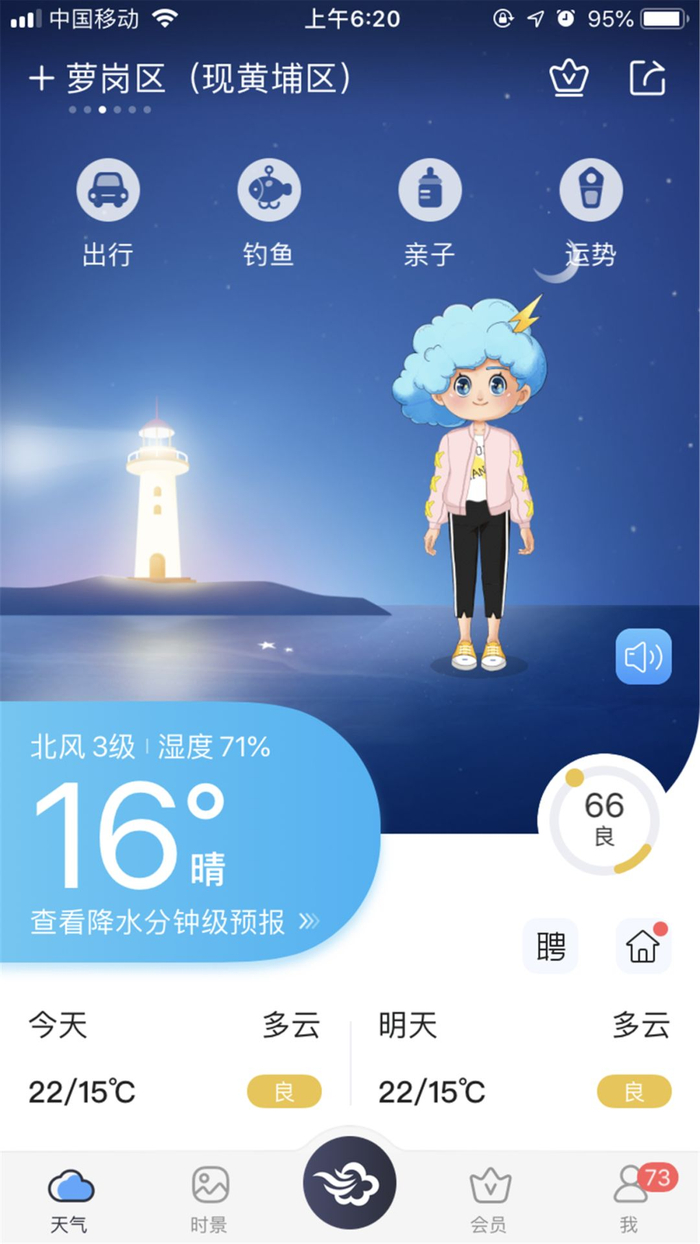Screen dimensions: 700x1244
Task: View minute-level precipitation forecast
Action: click(175, 921)
